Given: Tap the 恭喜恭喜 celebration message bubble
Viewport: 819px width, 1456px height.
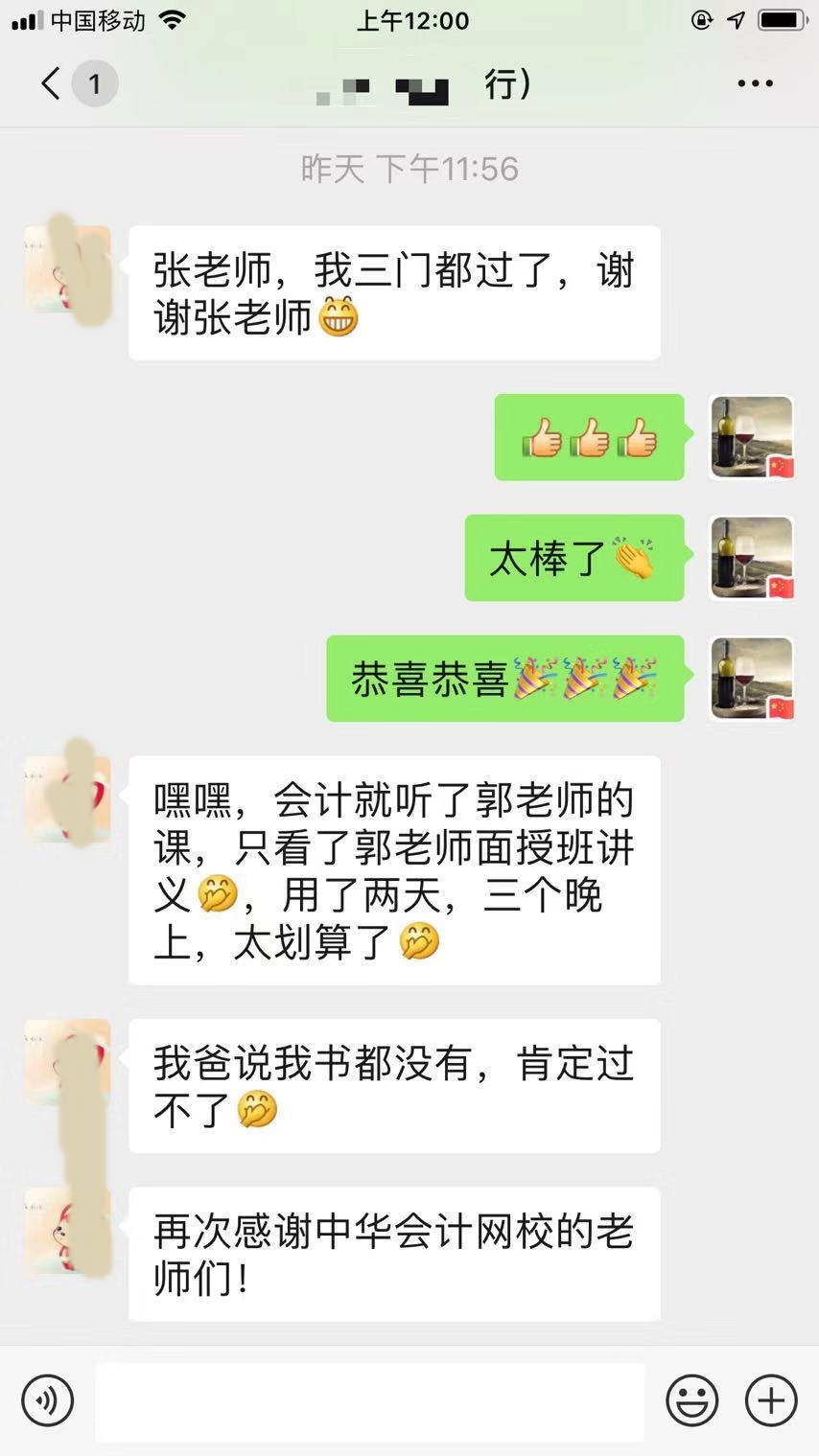Looking at the screenshot, I should point(505,680).
